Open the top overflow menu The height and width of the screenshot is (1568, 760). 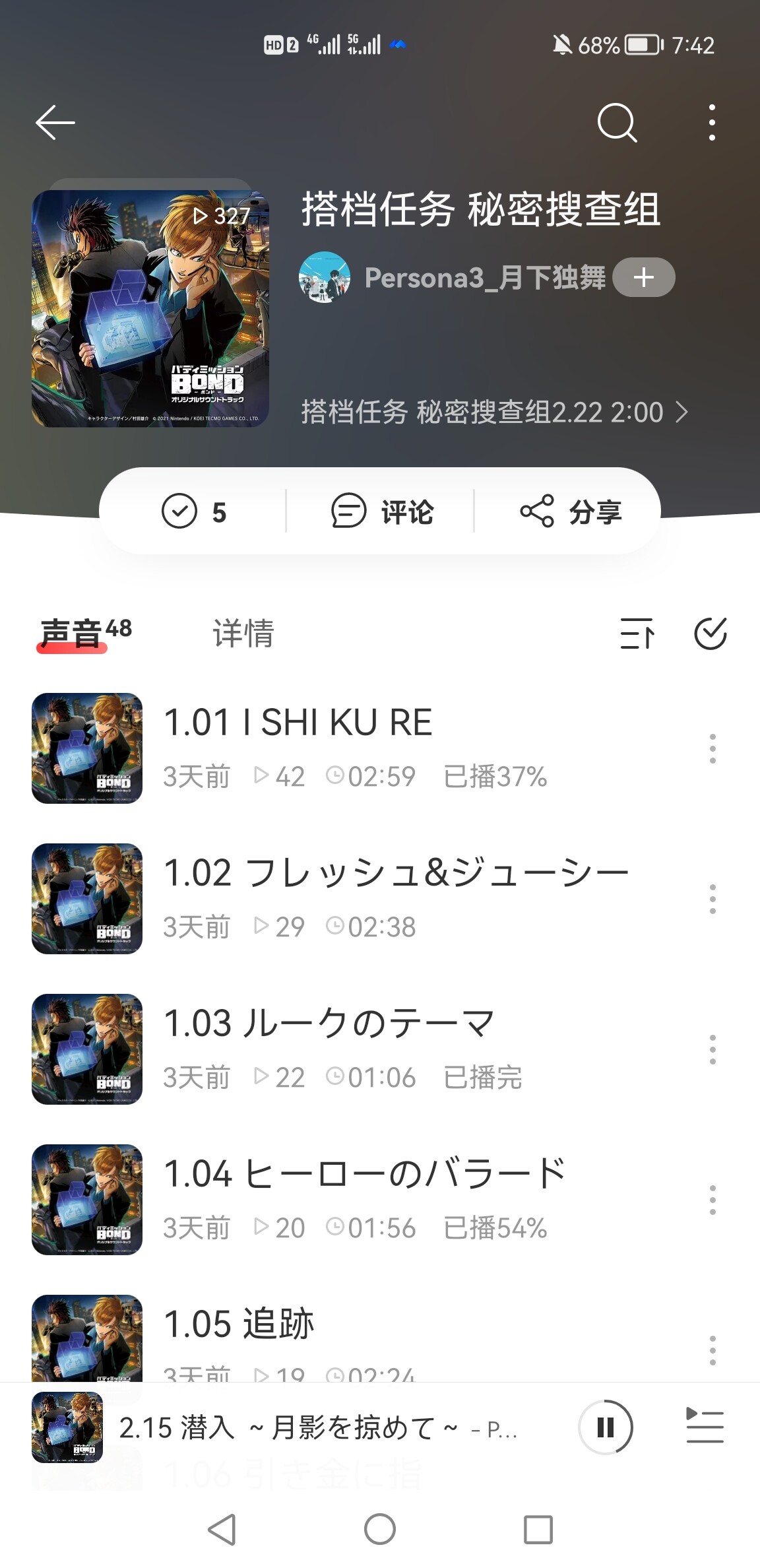(712, 123)
